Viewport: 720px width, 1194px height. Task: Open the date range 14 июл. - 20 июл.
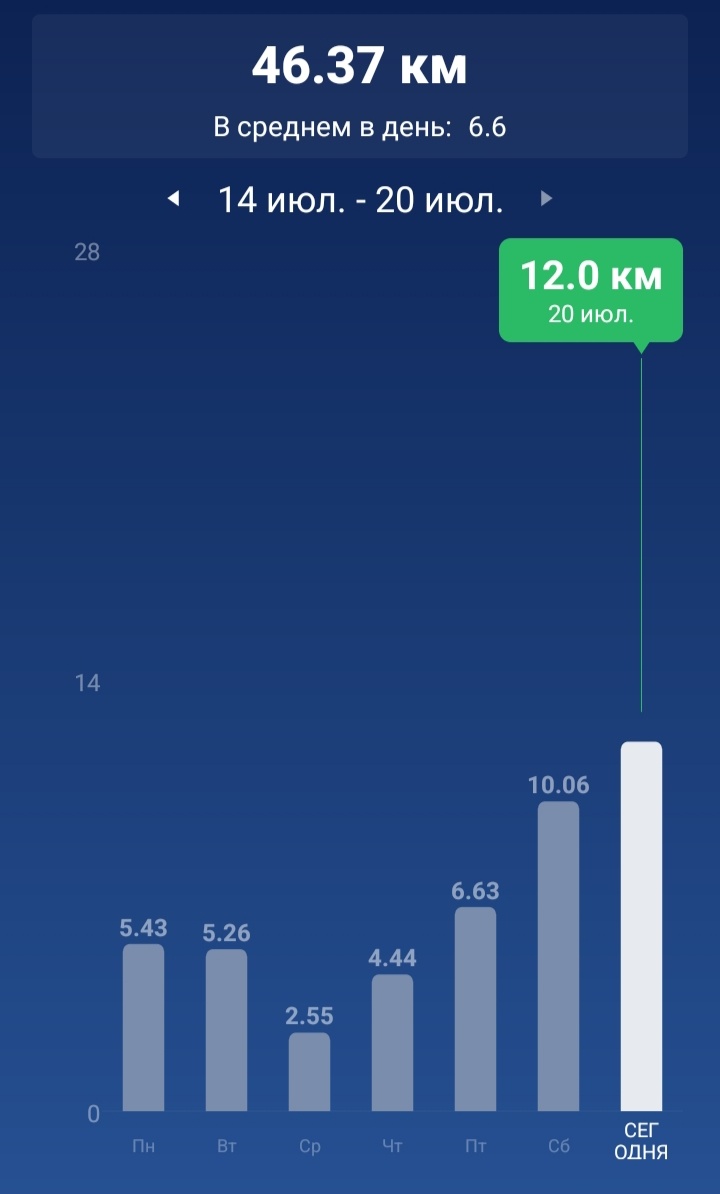[x=360, y=198]
